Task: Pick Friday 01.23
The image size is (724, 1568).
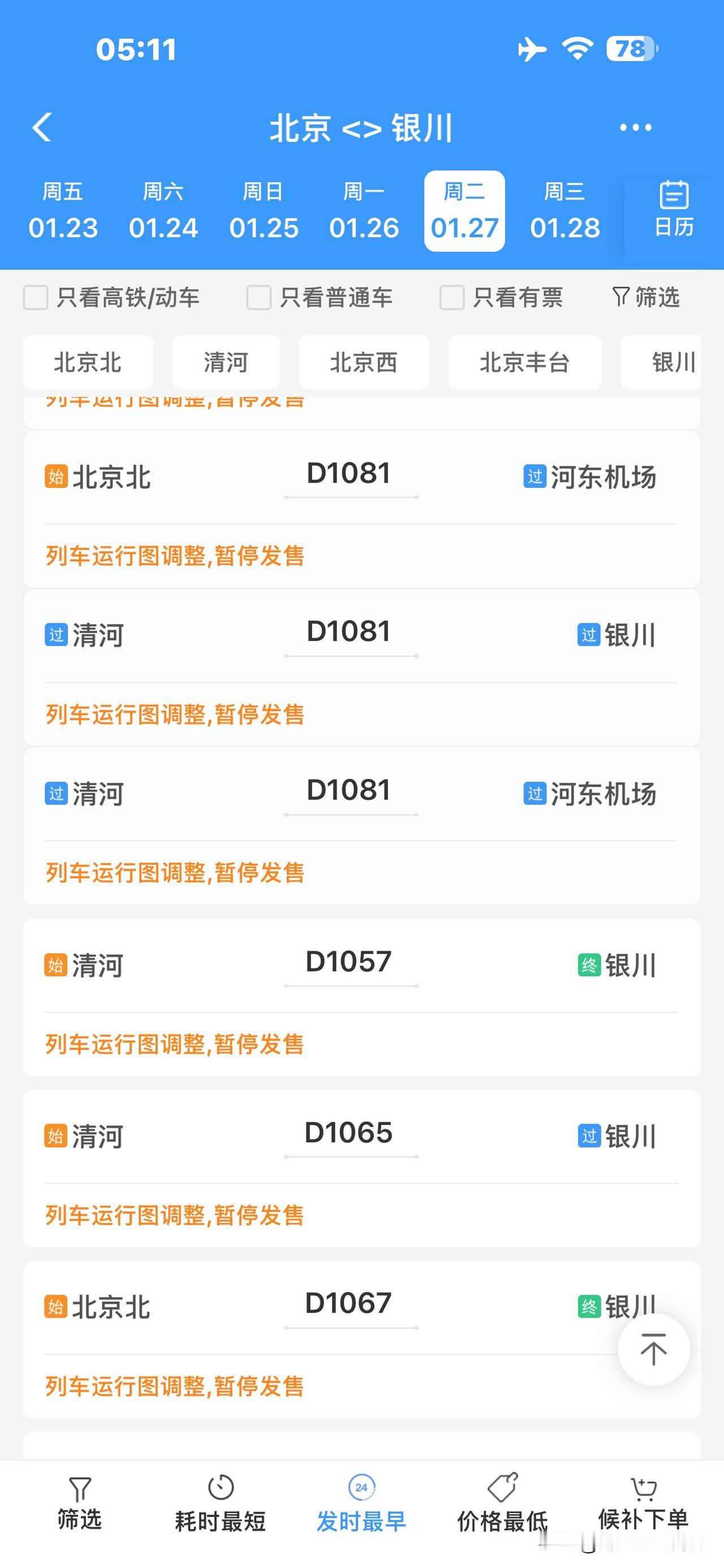Action: [63, 211]
